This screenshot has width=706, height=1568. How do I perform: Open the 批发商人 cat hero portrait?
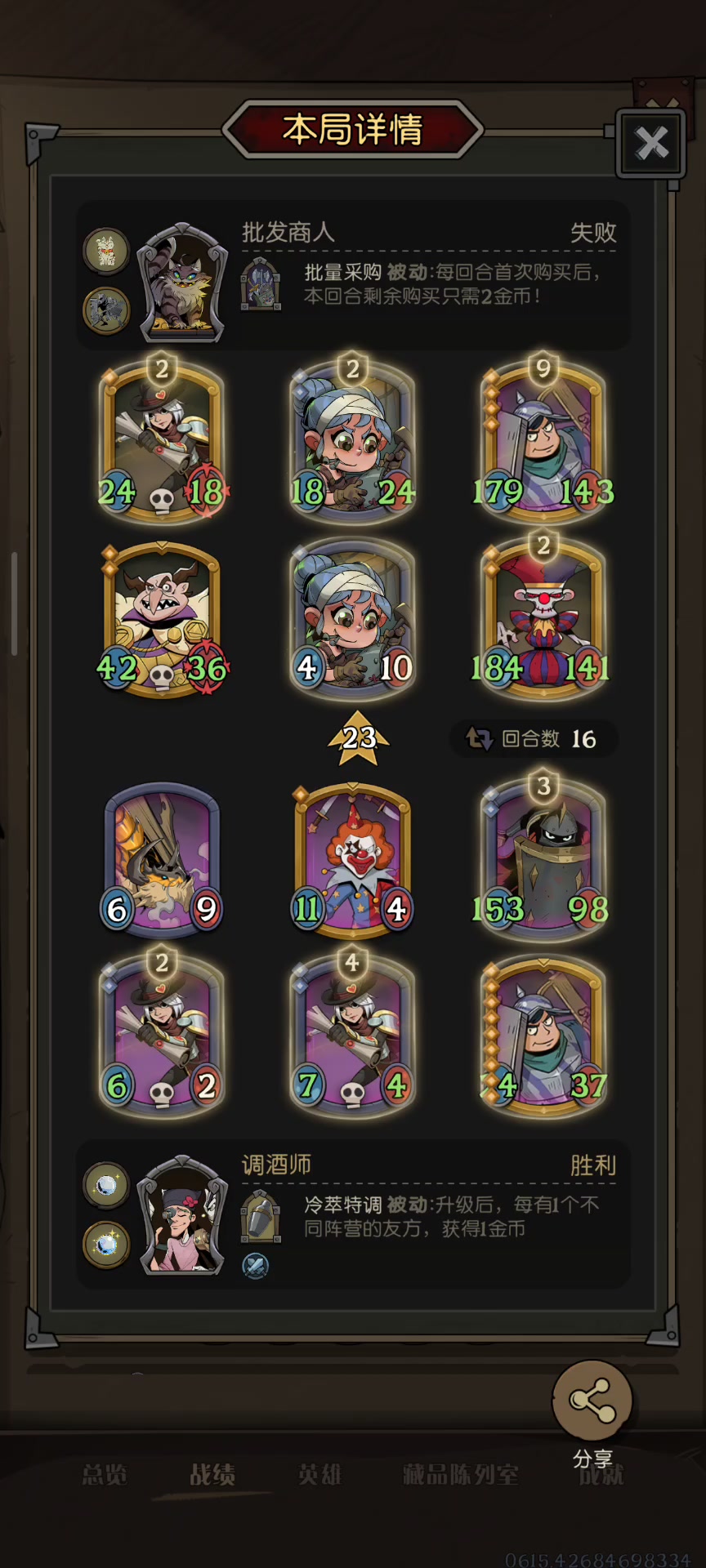(x=182, y=283)
